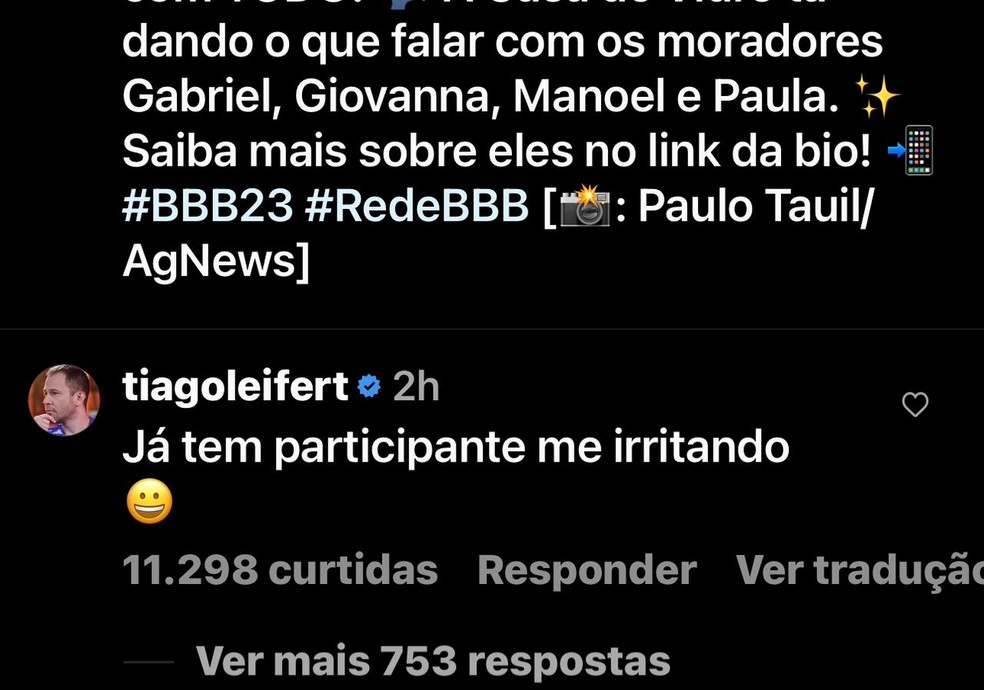View the 11.298 curtidas likes list
Viewport: 984px width, 690px height.
tap(280, 570)
